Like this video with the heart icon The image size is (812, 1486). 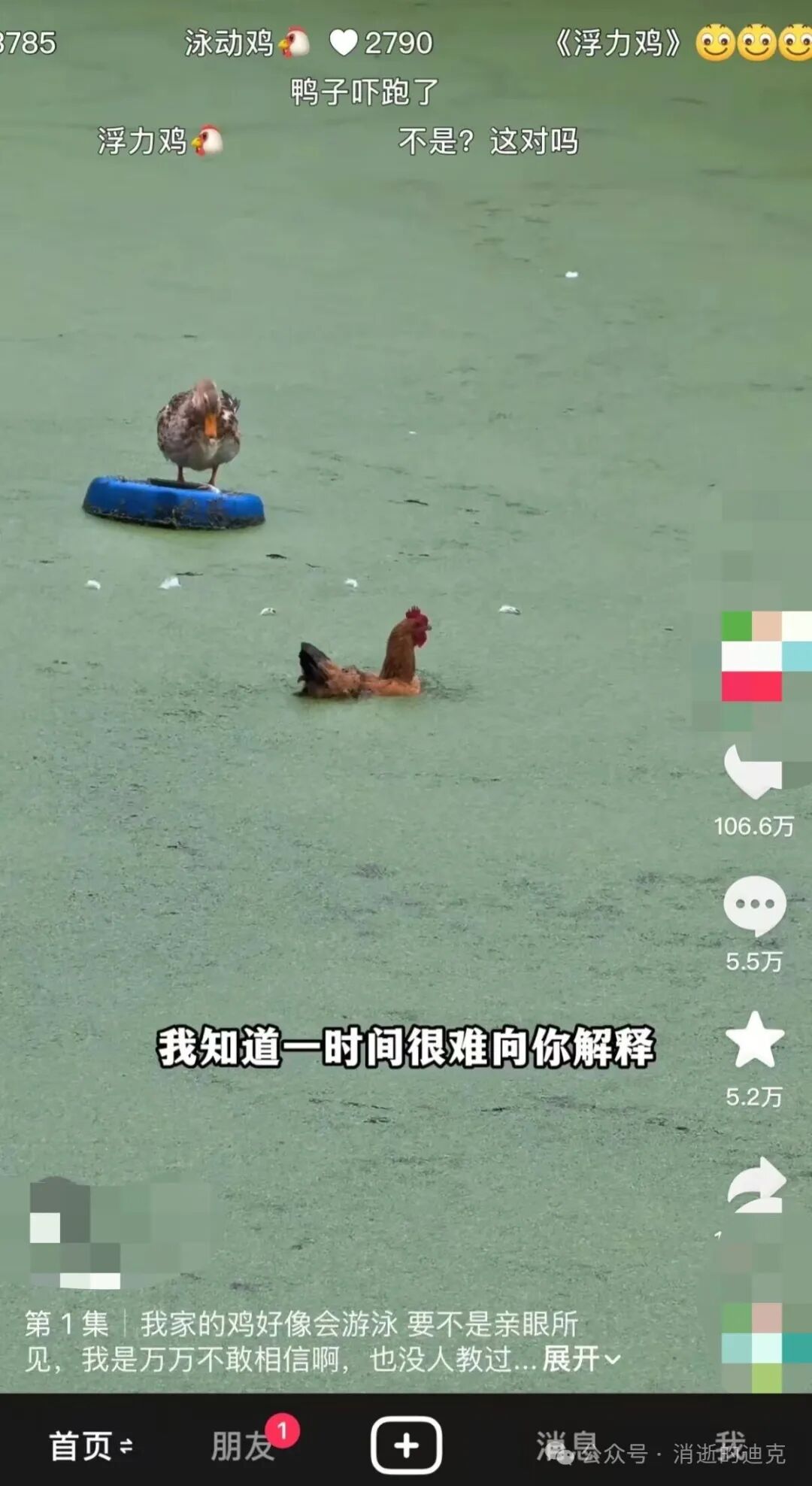pos(753,772)
